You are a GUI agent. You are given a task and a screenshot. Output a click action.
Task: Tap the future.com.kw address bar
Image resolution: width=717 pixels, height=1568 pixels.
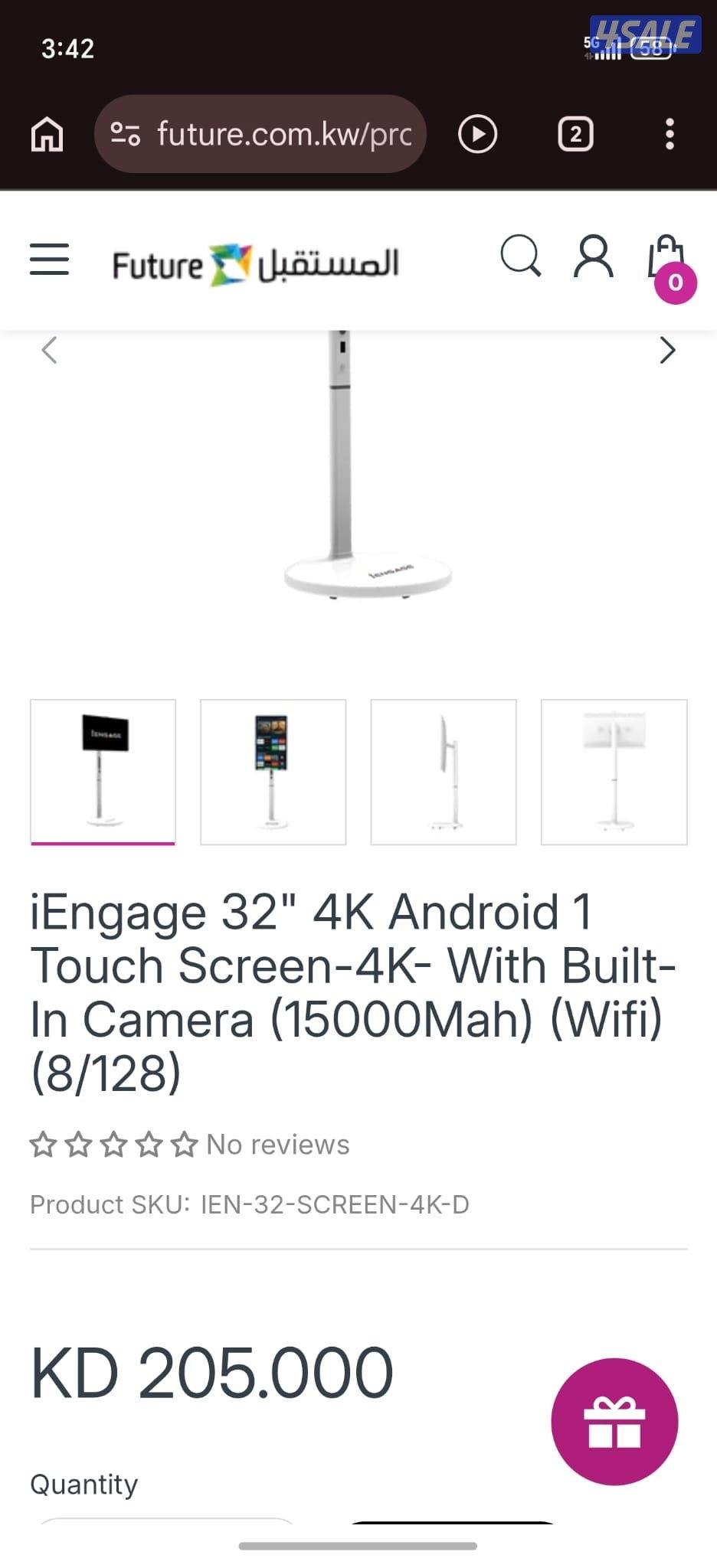(260, 135)
